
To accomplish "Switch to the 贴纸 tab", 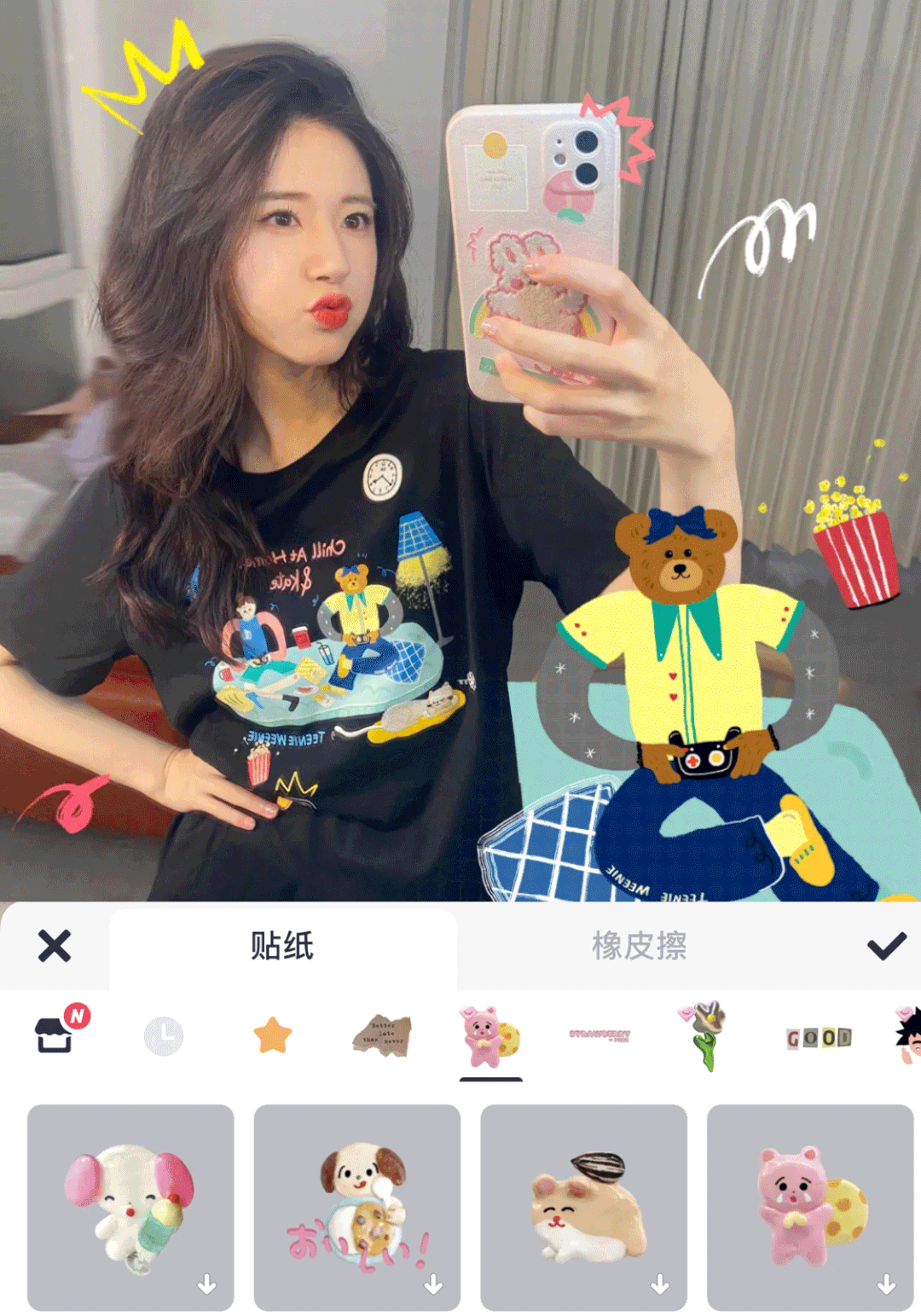I will click(282, 946).
